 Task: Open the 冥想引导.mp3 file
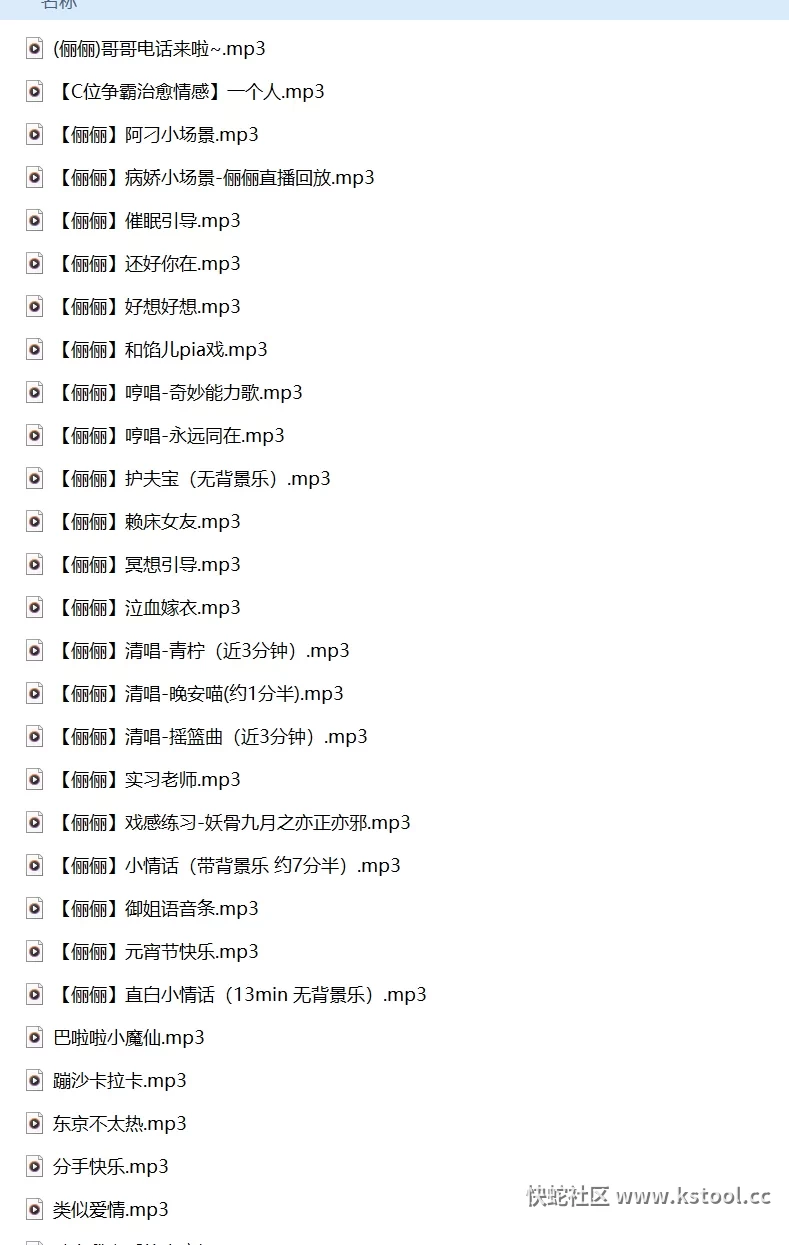(147, 564)
